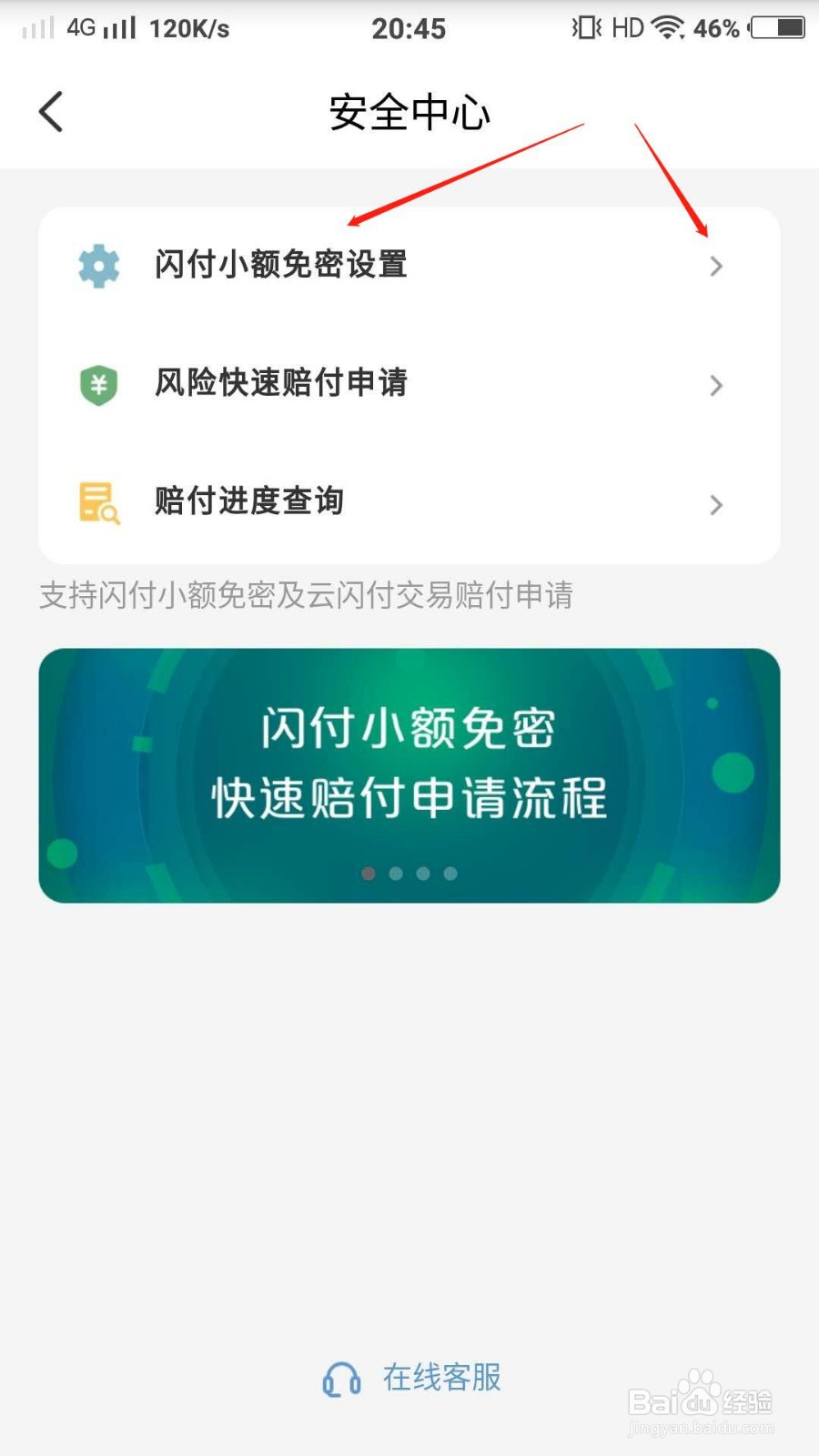Select the 风险快速赔付申请 menu entry
819x1456 pixels.
click(282, 384)
